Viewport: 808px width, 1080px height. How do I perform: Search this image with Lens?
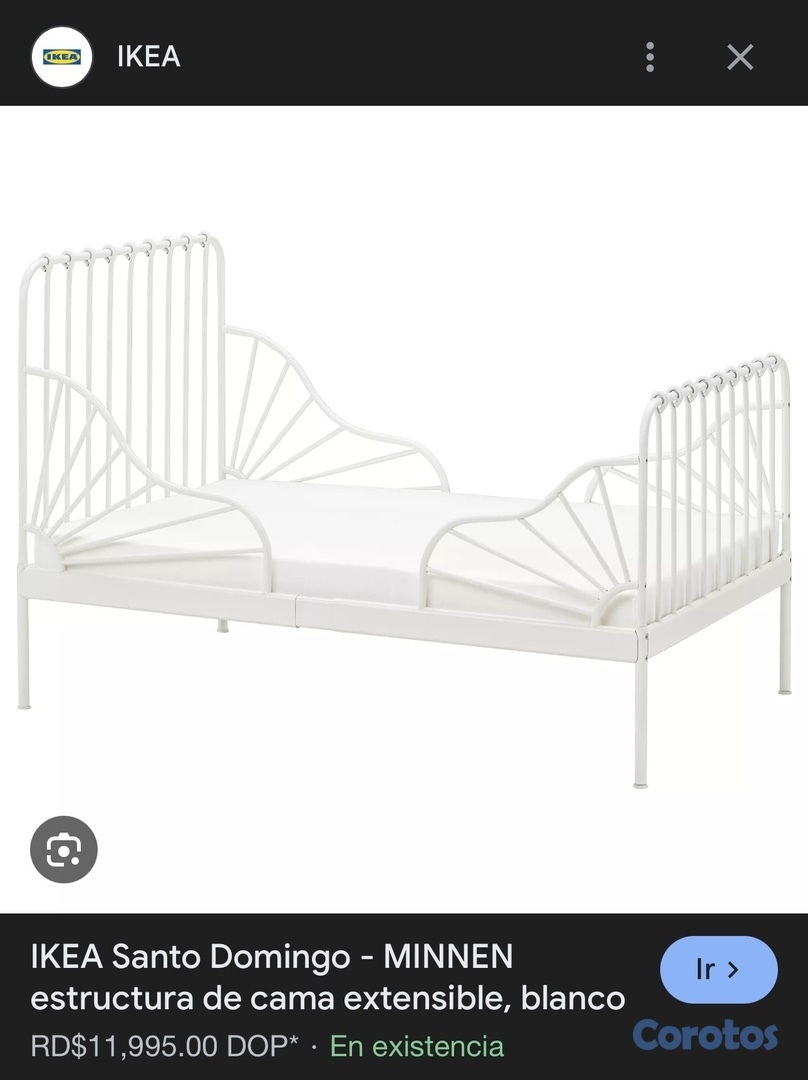(x=64, y=850)
